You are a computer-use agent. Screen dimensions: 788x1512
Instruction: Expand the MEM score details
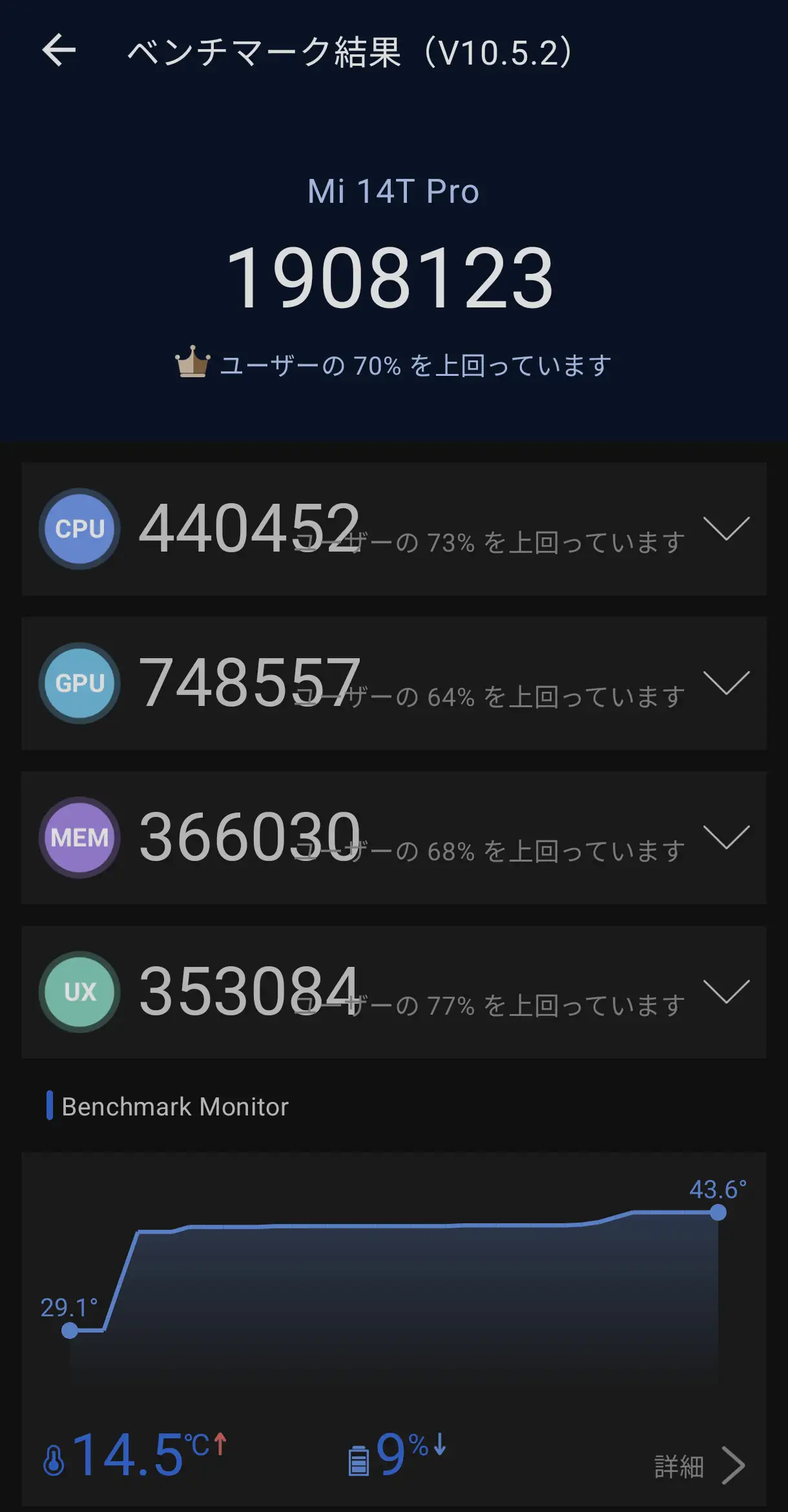coord(726,838)
